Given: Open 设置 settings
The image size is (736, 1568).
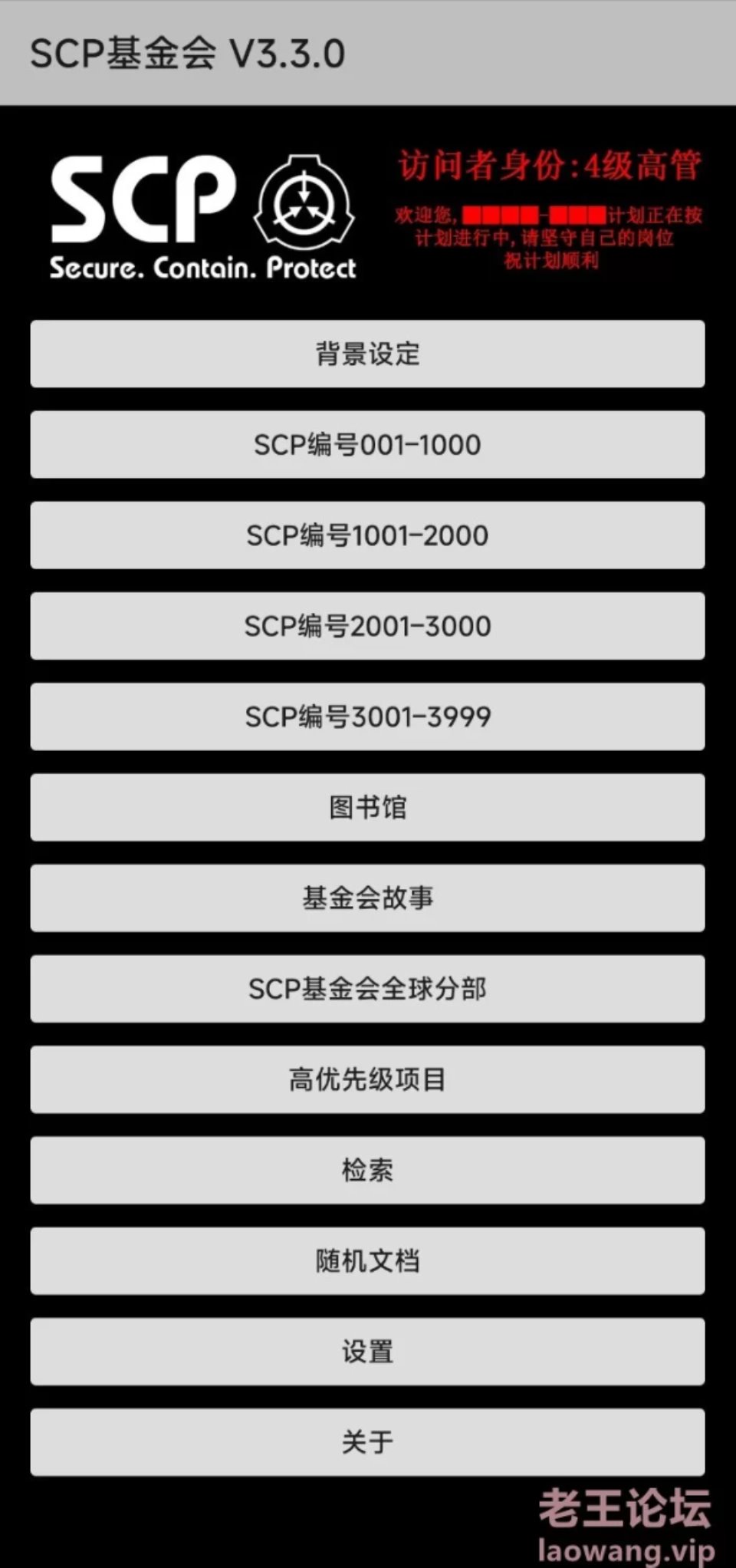Looking at the screenshot, I should (367, 1351).
